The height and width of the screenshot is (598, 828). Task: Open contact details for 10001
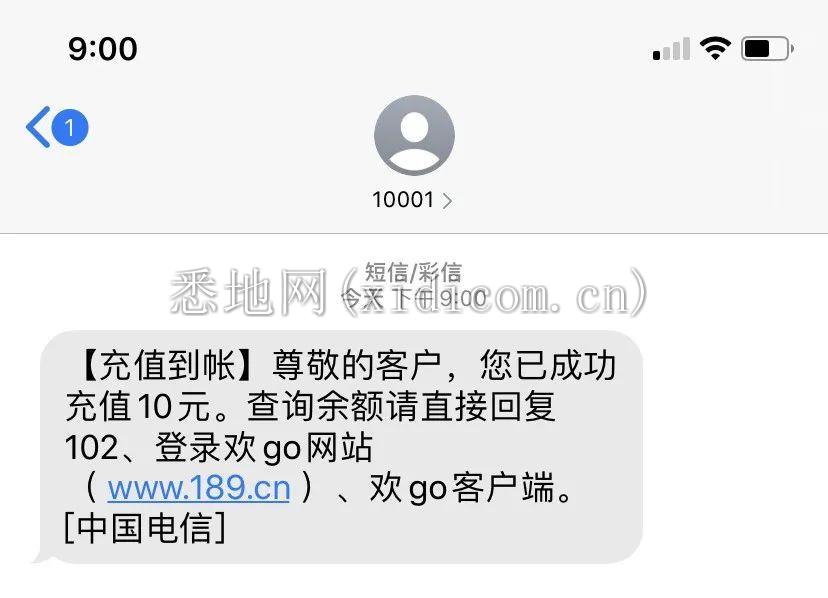tap(412, 199)
